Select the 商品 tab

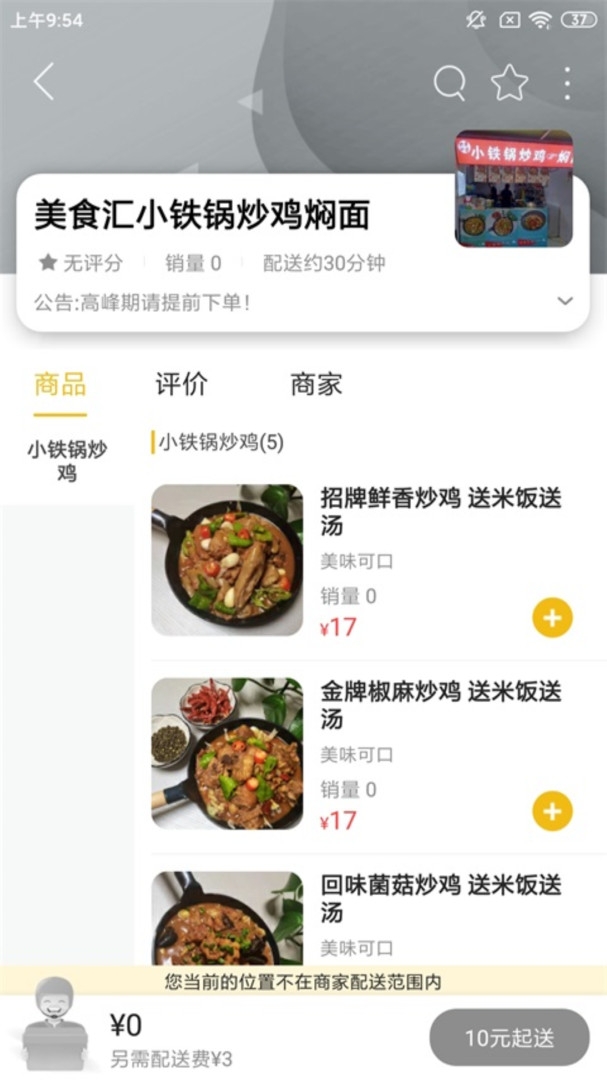click(60, 384)
